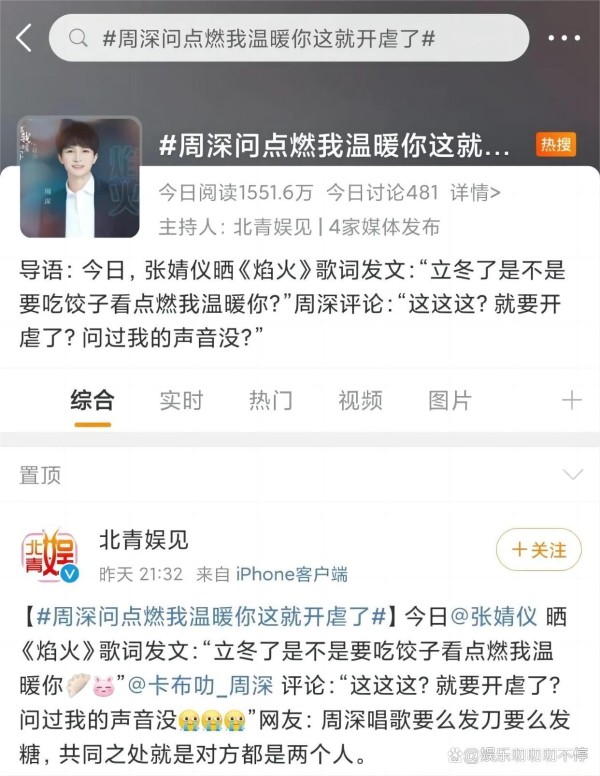600x776 pixels.
Task: Open 详情 for topic statistics
Action: coord(475,193)
